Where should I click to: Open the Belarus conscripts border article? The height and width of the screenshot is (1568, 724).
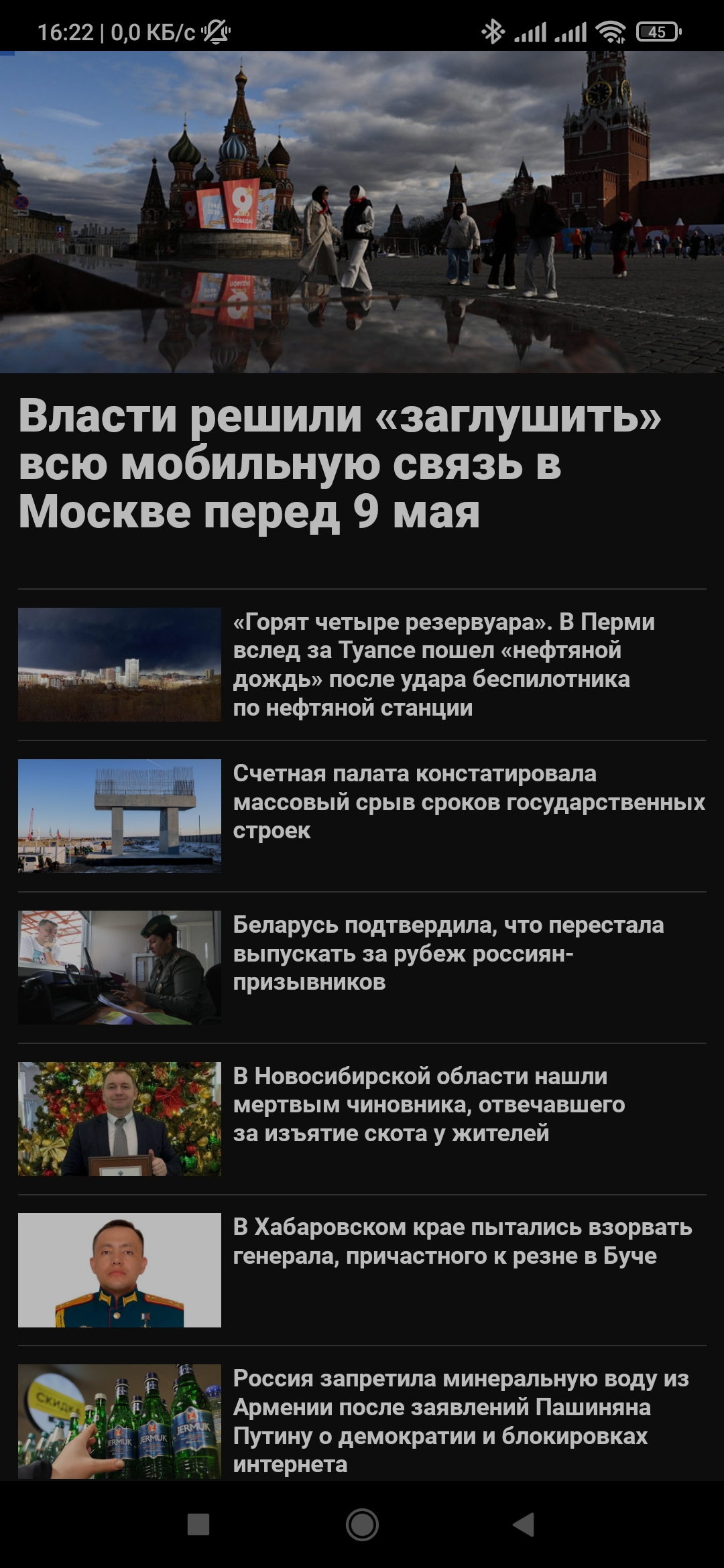pyautogui.click(x=362, y=967)
